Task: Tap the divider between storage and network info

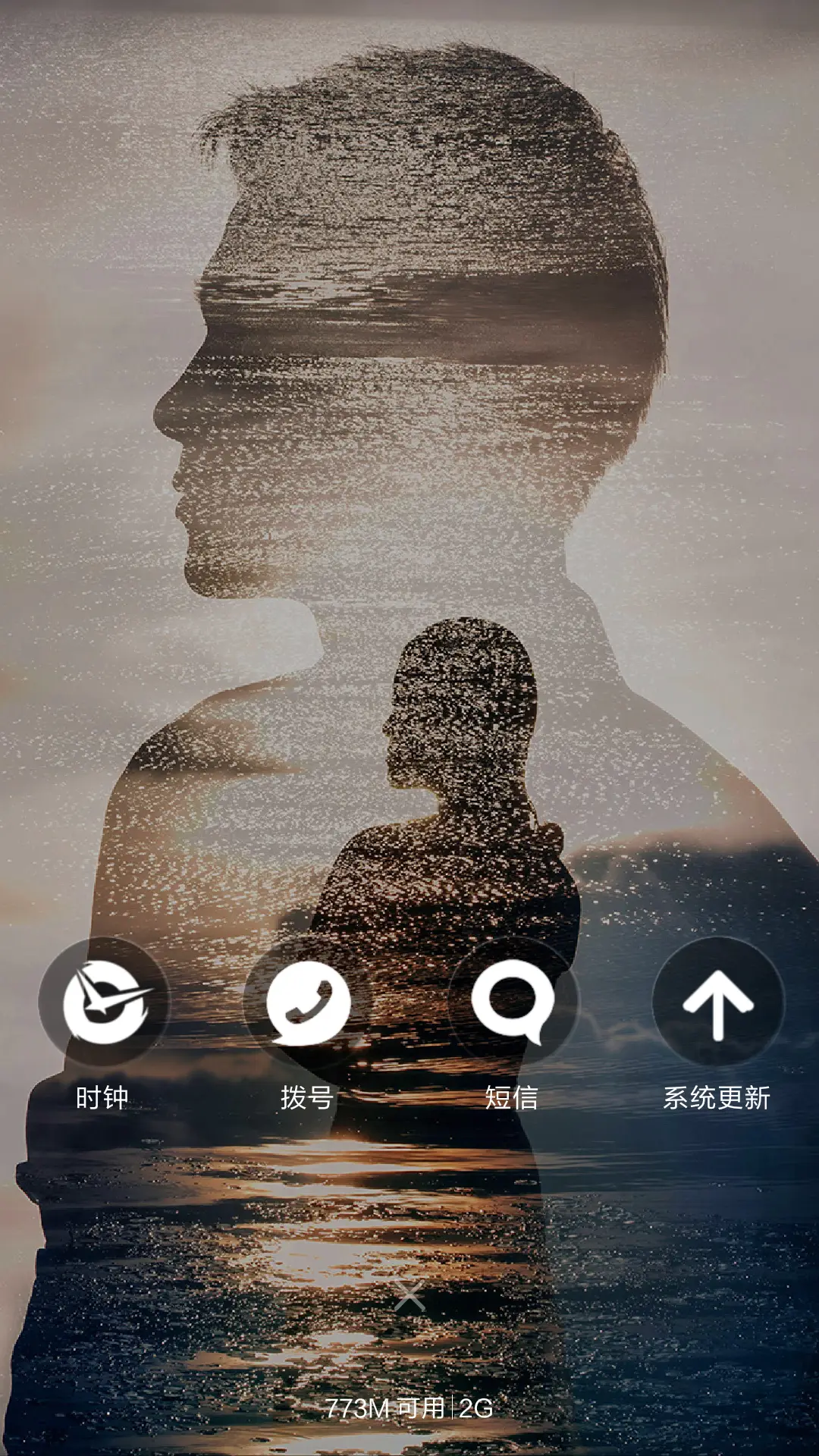Action: [x=452, y=1405]
